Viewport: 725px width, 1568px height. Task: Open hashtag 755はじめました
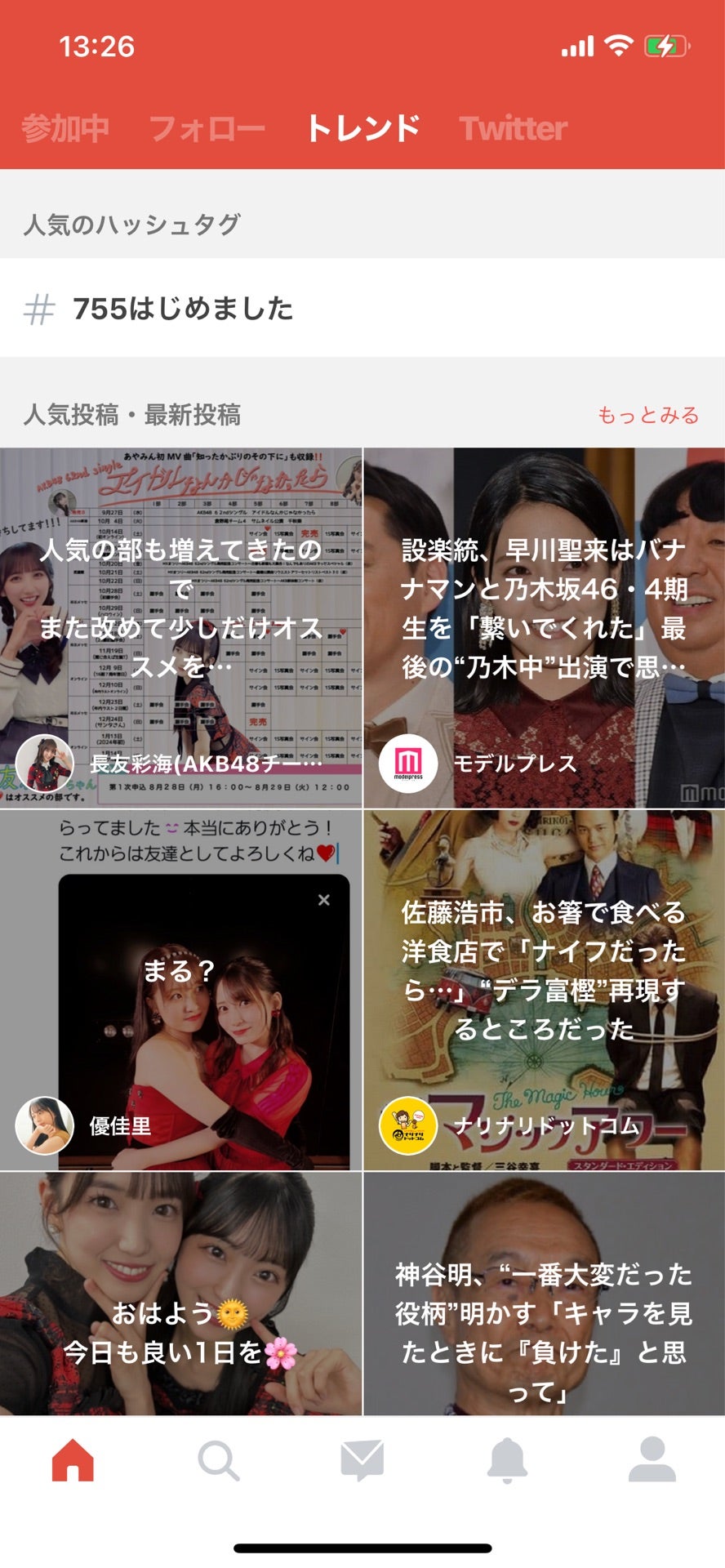pyautogui.click(x=183, y=309)
